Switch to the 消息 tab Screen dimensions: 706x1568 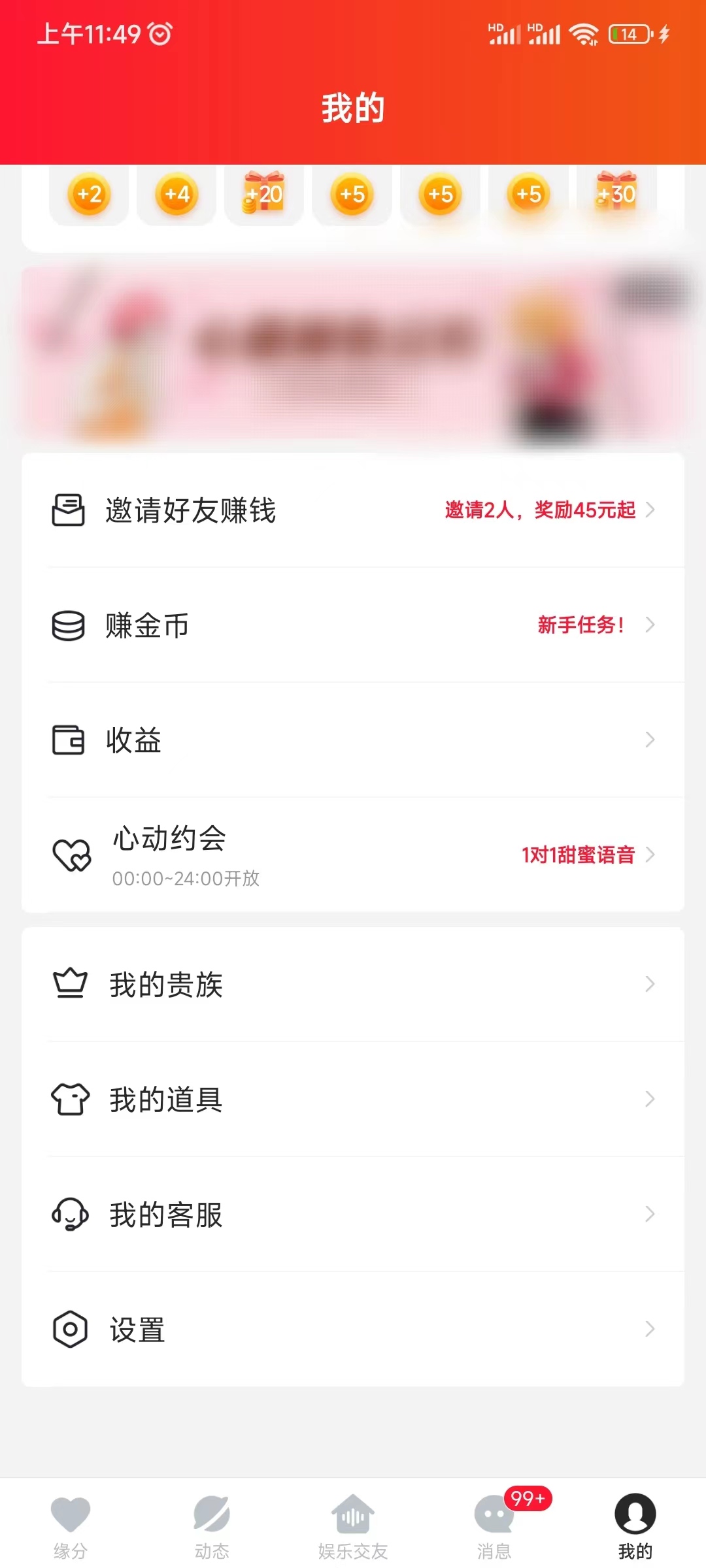pos(494,1522)
